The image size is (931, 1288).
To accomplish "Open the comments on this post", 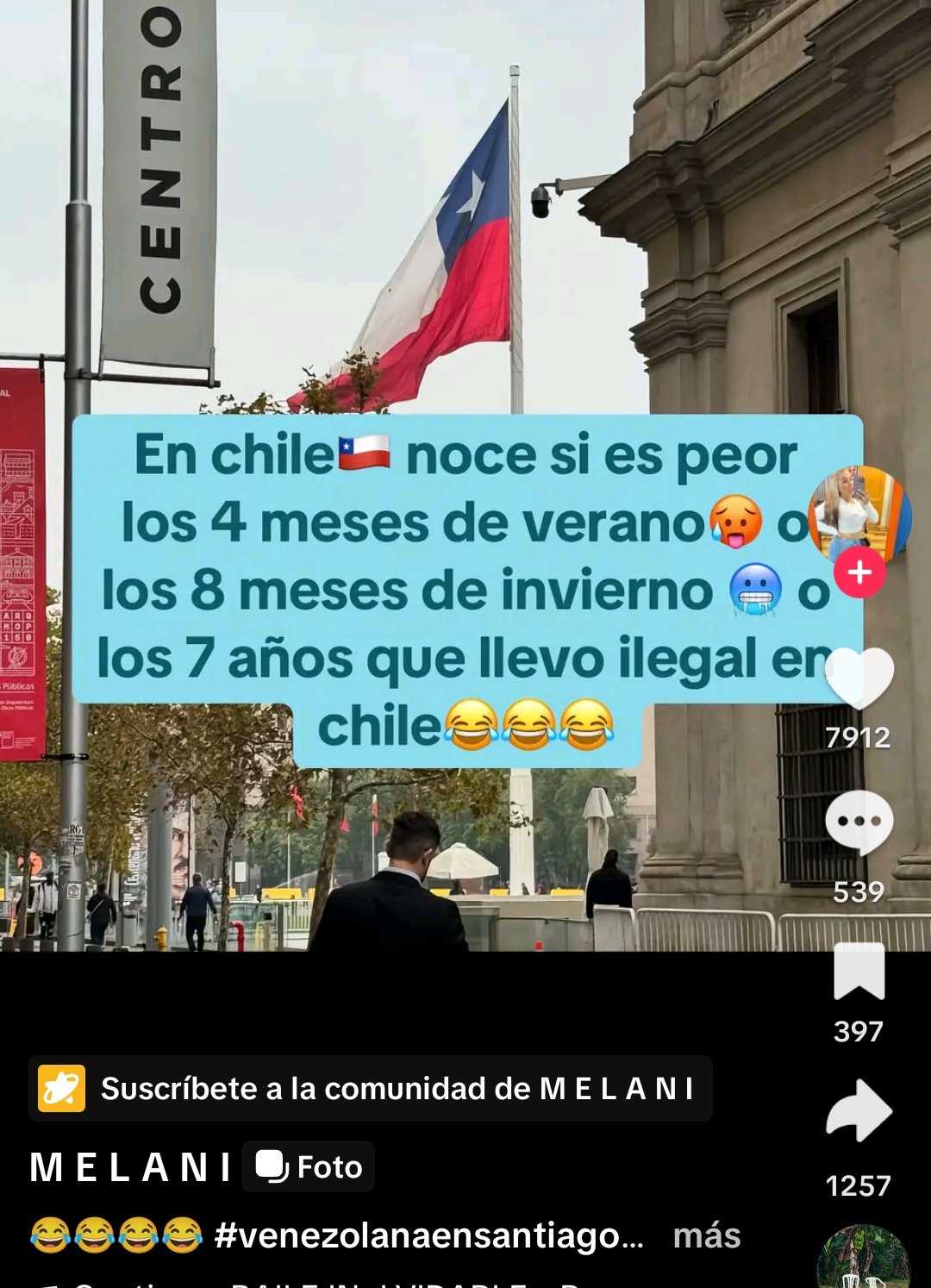I will (x=859, y=822).
